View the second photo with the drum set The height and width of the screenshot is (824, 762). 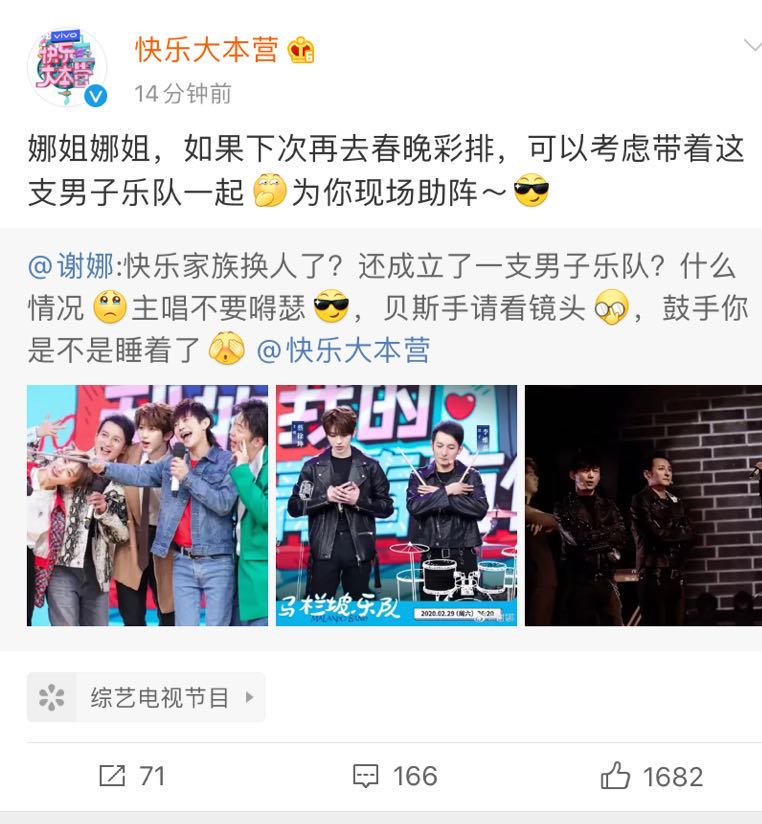[396, 505]
